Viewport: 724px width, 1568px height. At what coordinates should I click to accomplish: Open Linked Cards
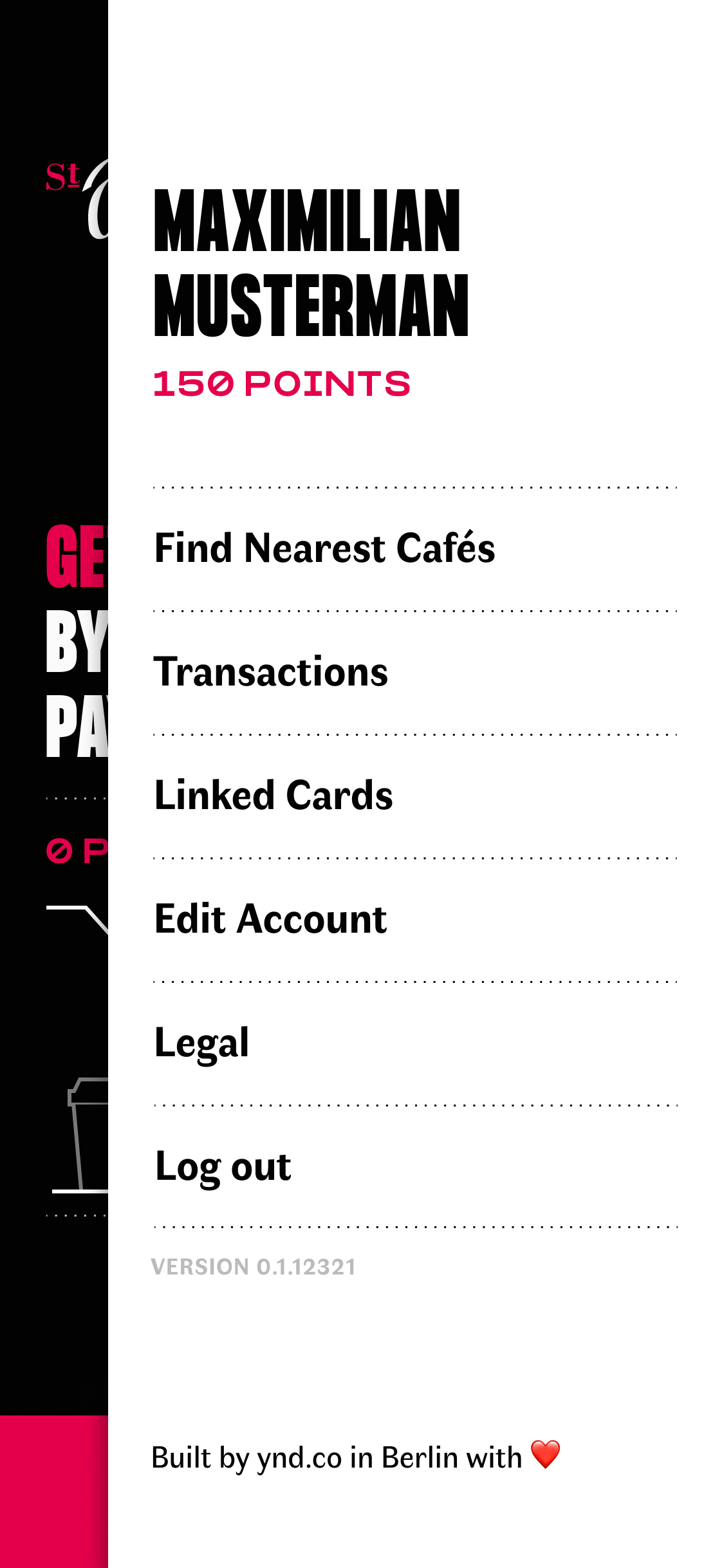click(416, 796)
